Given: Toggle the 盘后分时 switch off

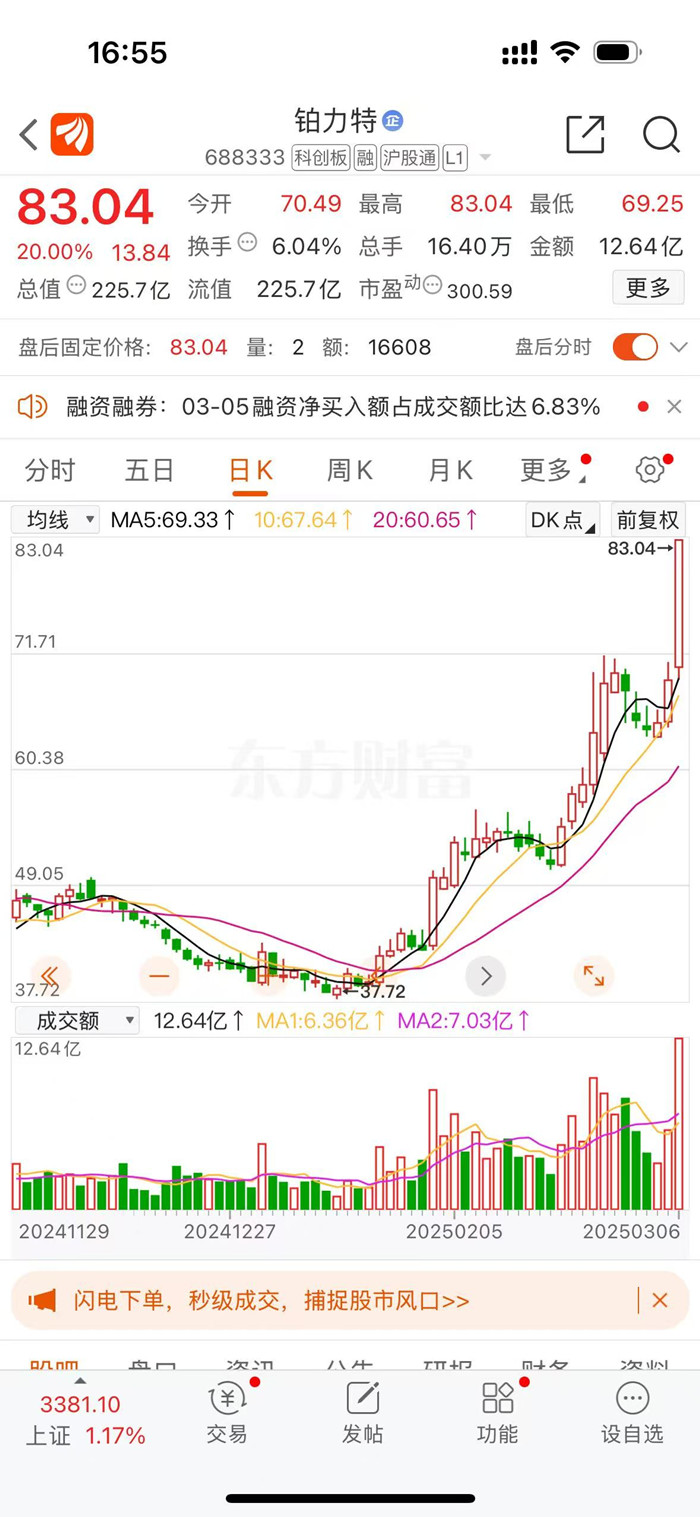Looking at the screenshot, I should click(x=635, y=347).
